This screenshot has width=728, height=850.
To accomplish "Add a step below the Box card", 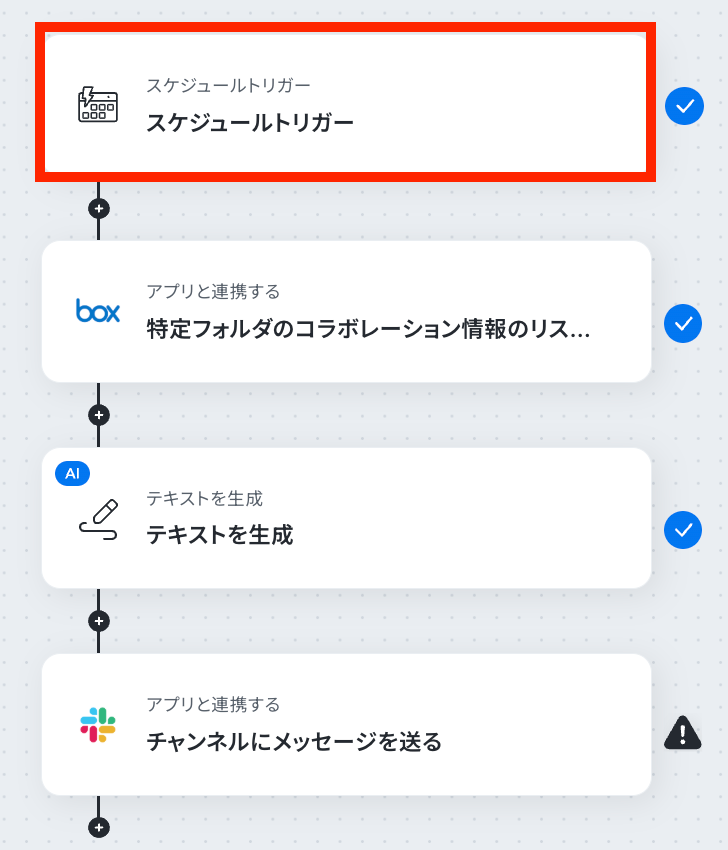I will 98,414.
